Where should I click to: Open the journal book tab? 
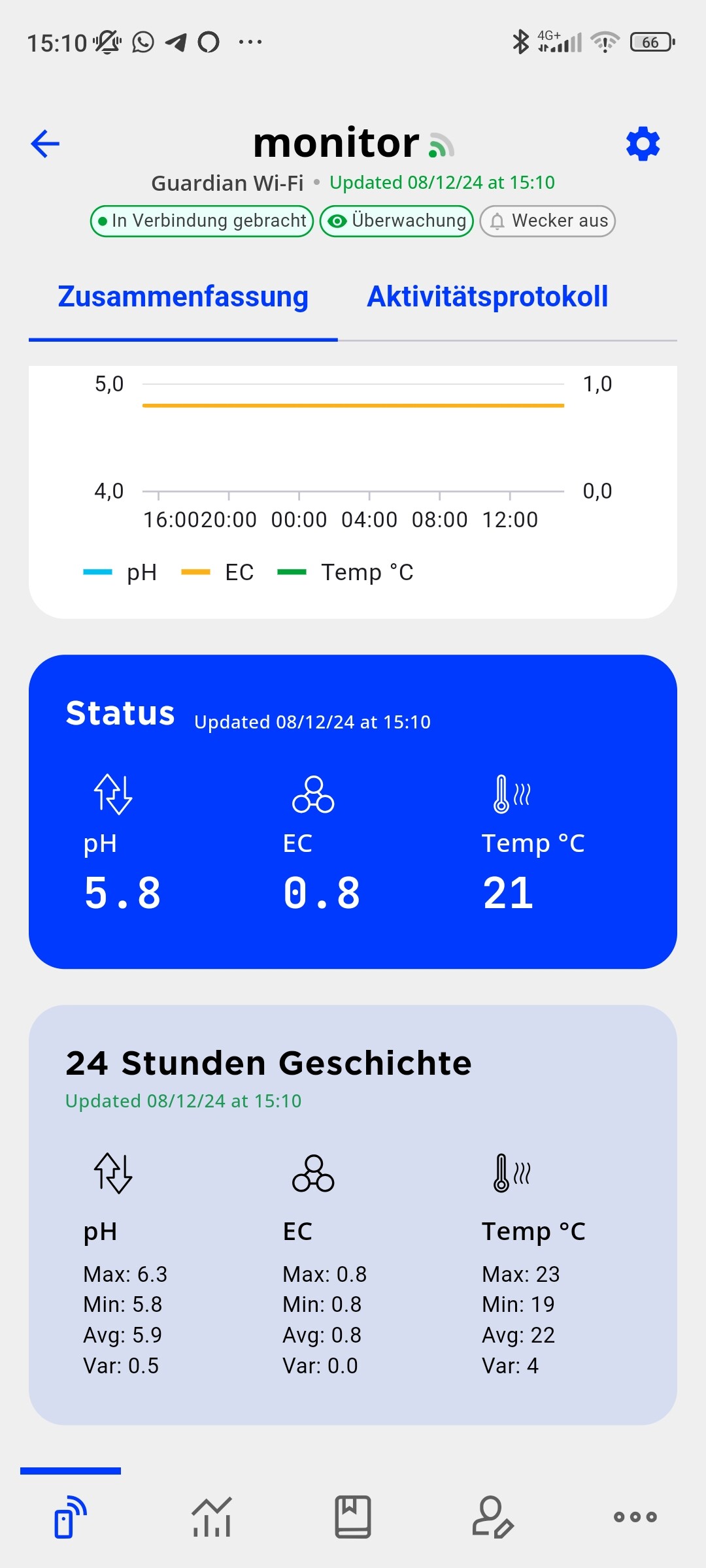click(x=353, y=1516)
